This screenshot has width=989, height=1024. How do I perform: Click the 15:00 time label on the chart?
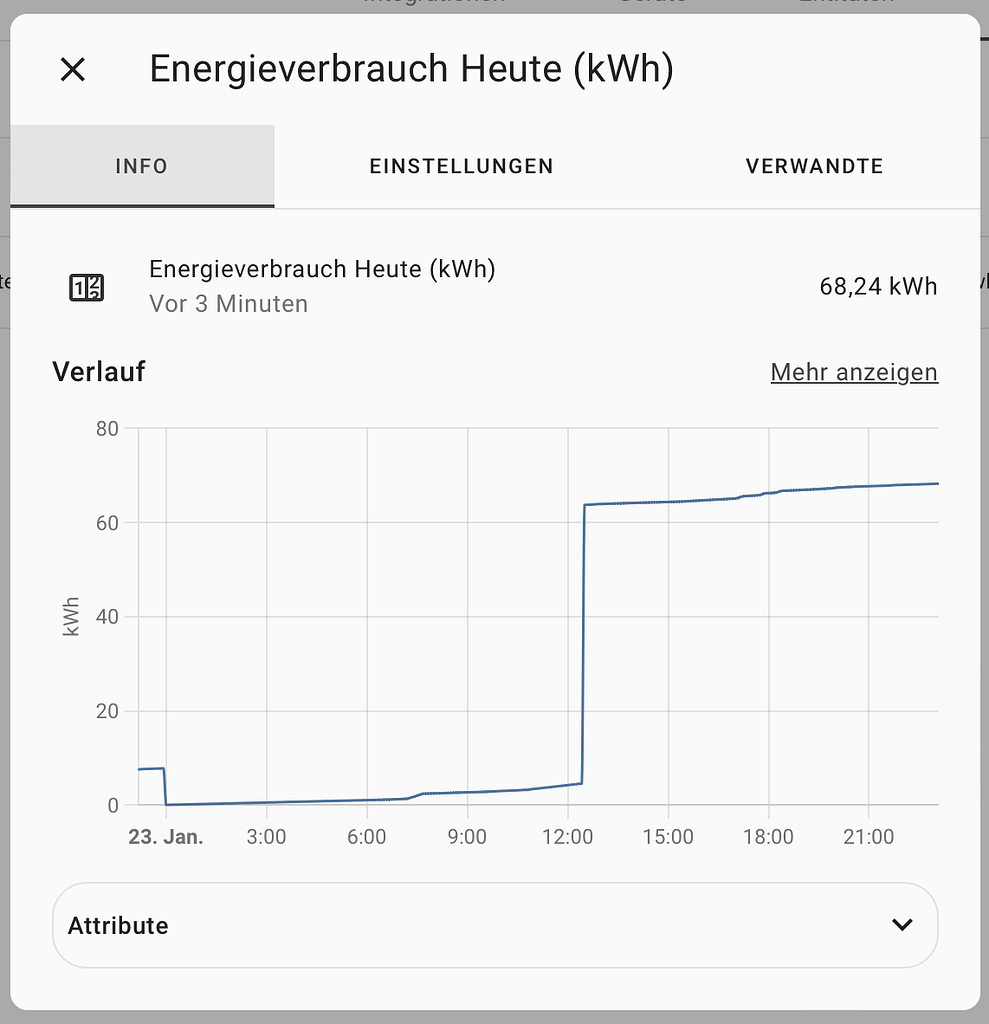(668, 836)
